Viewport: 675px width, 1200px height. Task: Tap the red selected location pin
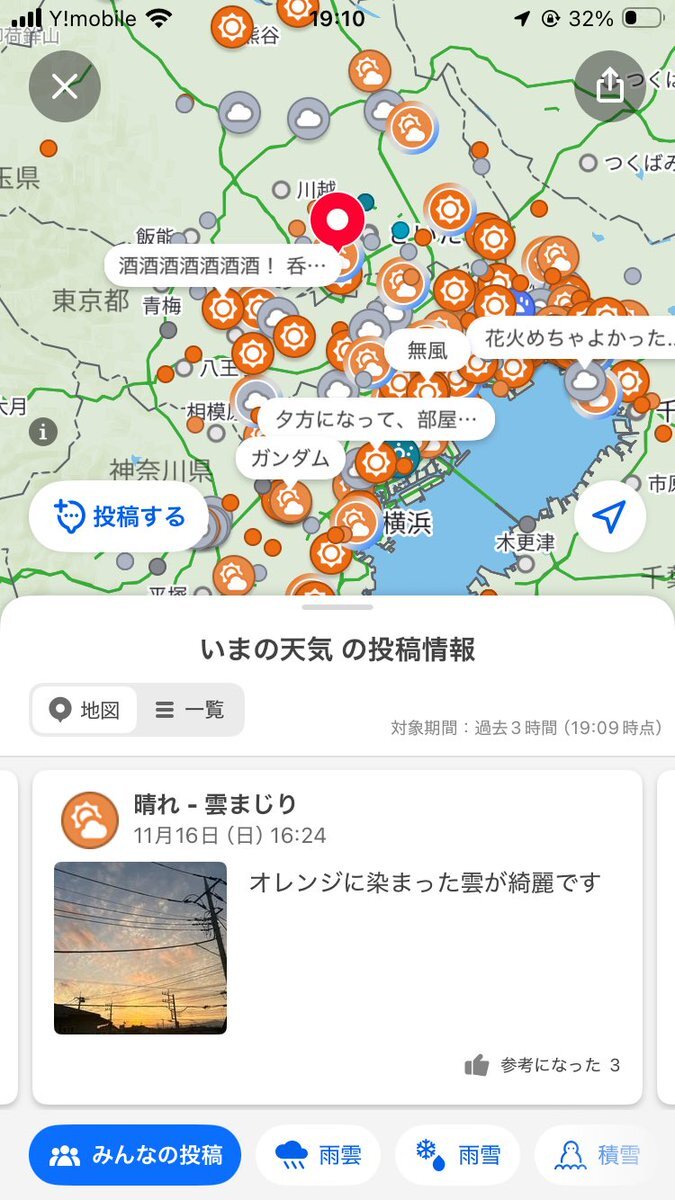point(338,220)
